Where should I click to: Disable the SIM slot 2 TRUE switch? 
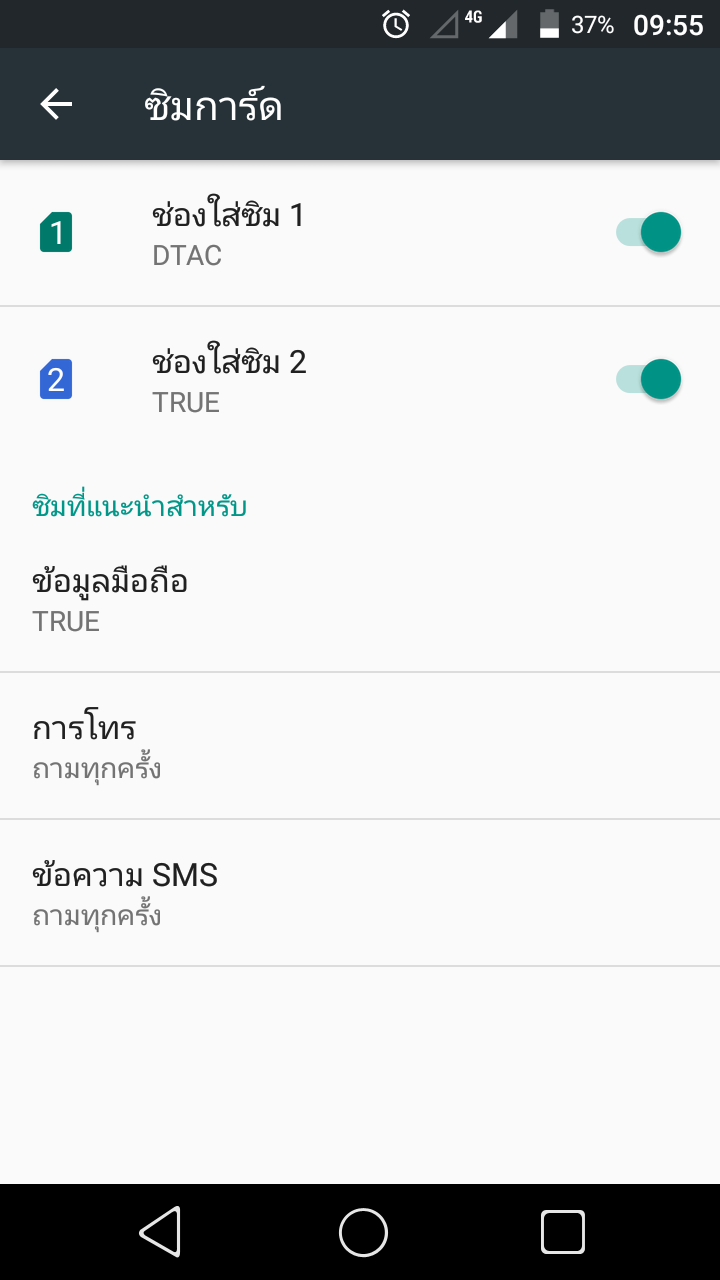[x=649, y=380]
